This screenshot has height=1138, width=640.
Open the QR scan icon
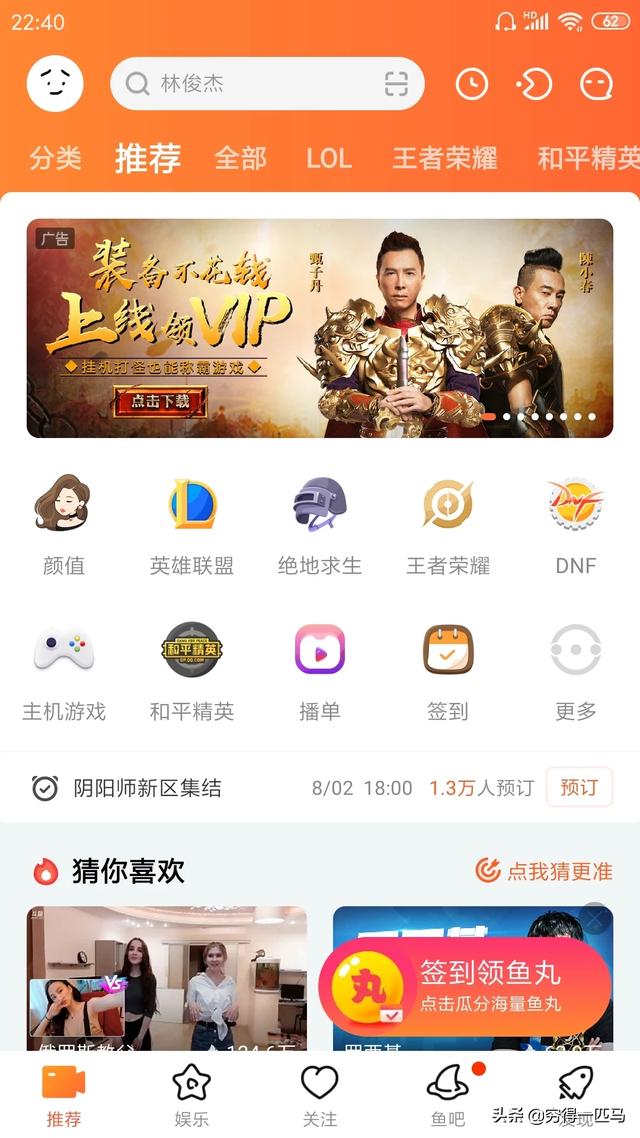pos(396,84)
